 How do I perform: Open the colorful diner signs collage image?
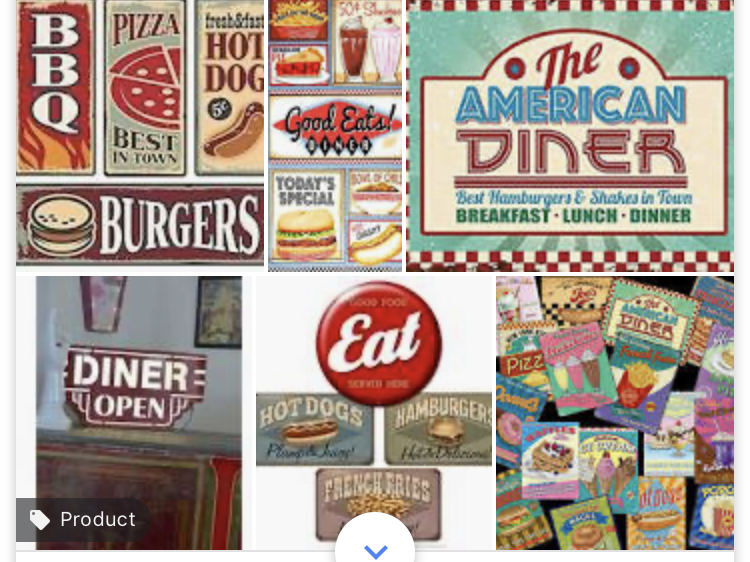pyautogui.click(x=615, y=412)
